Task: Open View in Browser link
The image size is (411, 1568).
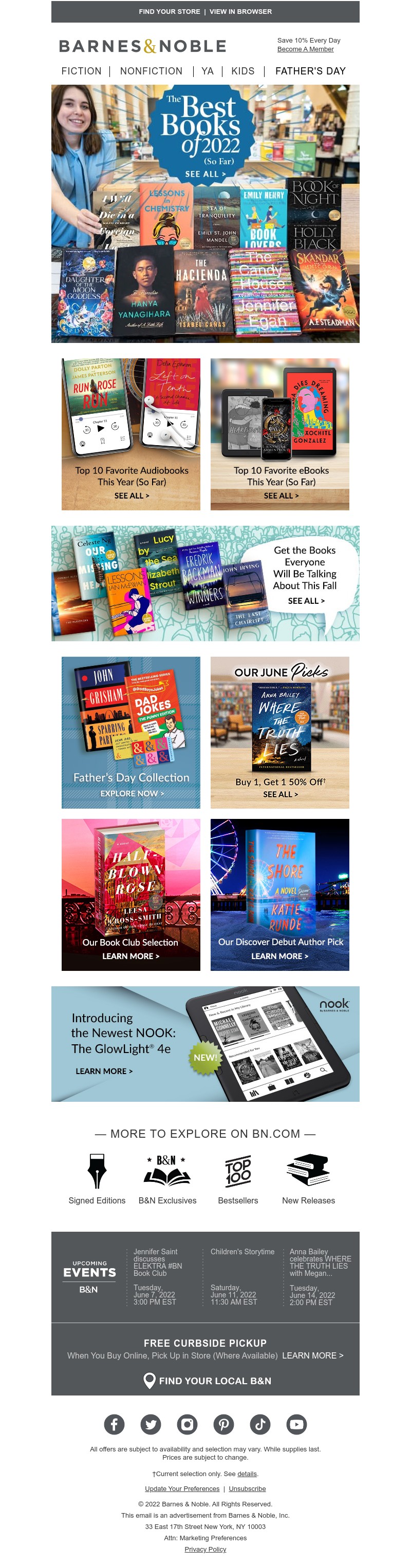Action: 240,12
